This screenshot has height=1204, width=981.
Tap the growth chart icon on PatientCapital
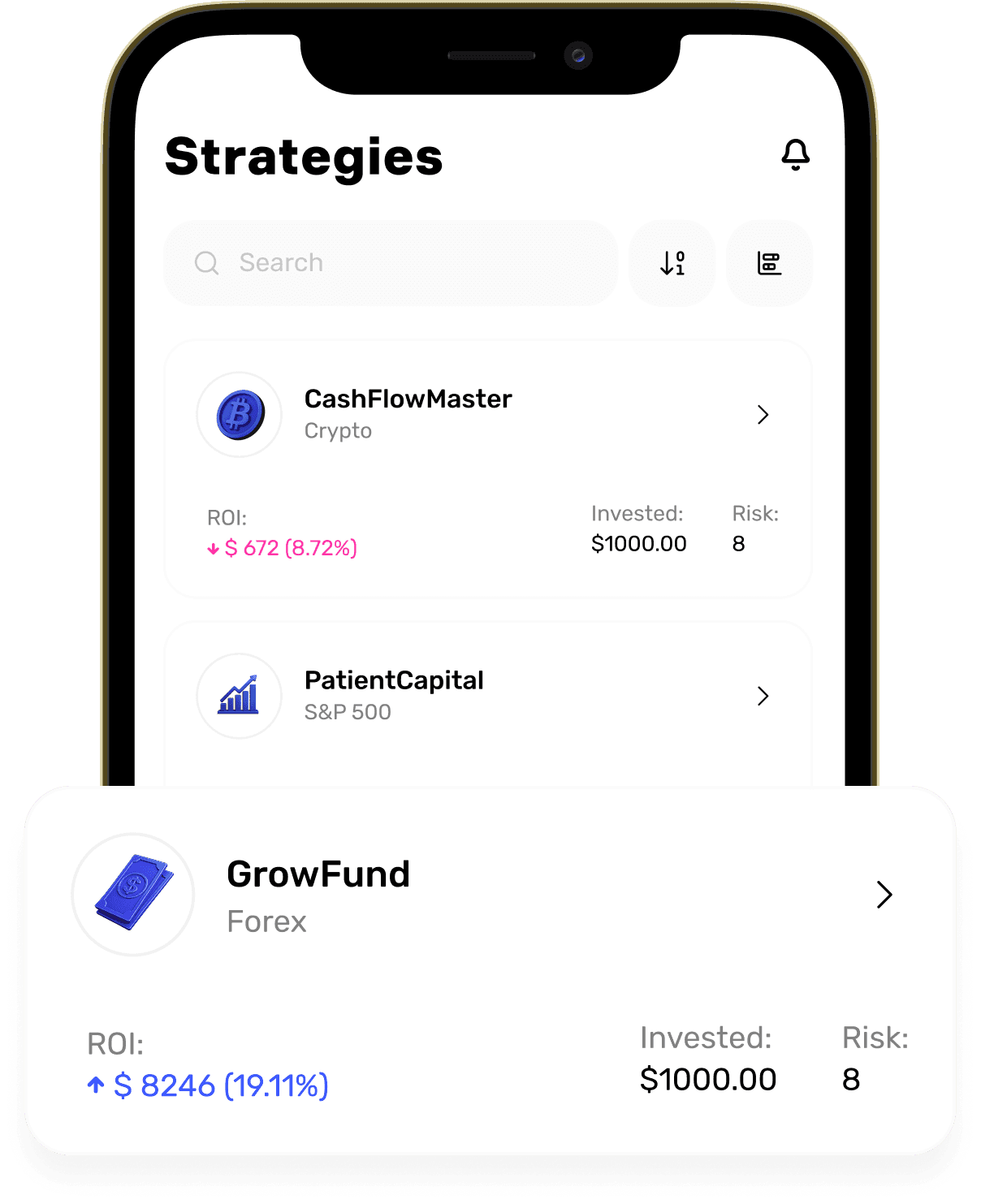(x=239, y=696)
